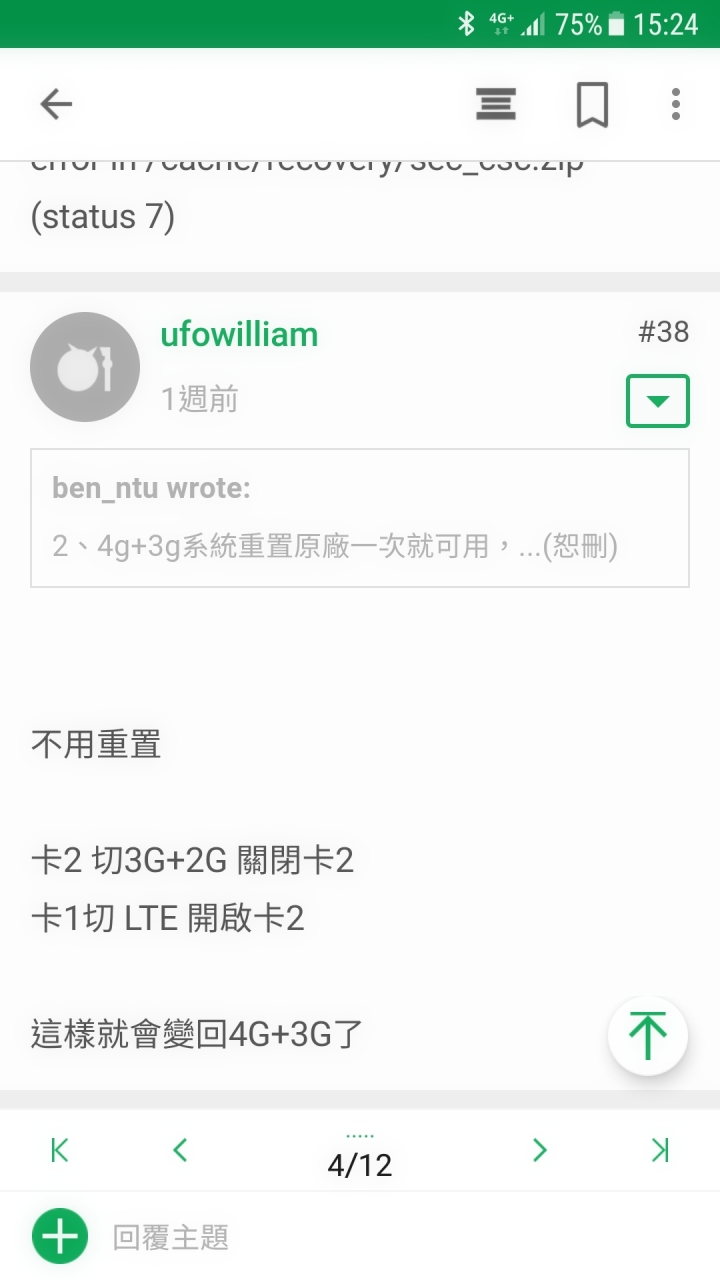Jump to top with floating arrow
The height and width of the screenshot is (1280, 720).
(647, 1035)
